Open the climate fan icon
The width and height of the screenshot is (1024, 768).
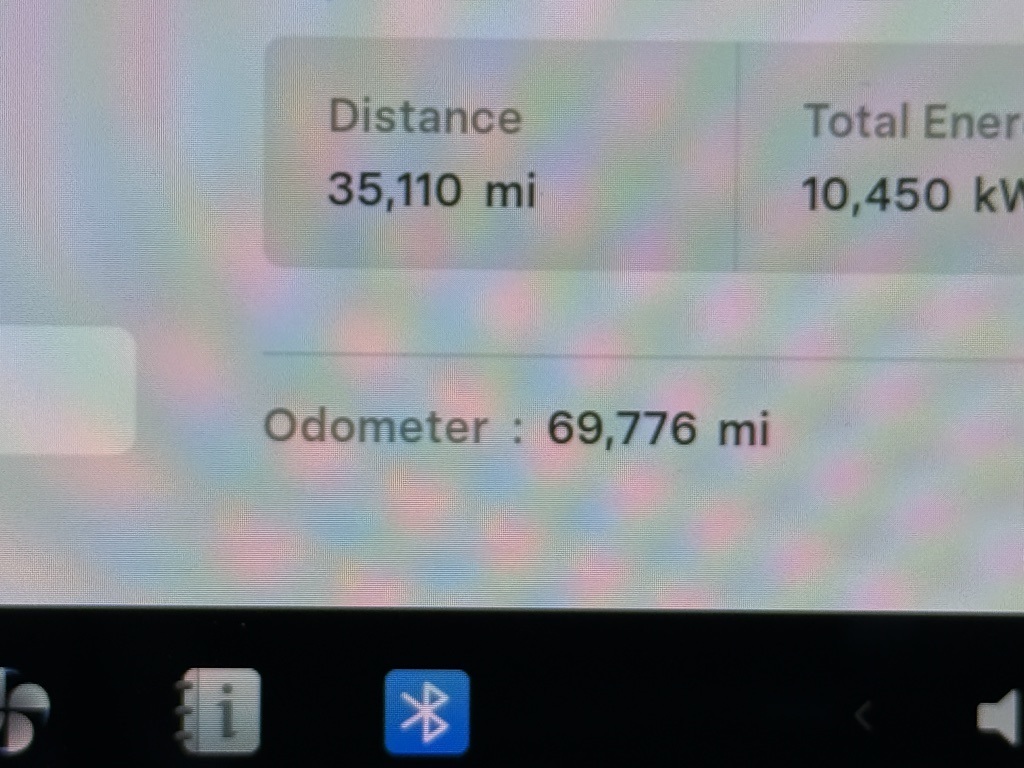point(22,712)
